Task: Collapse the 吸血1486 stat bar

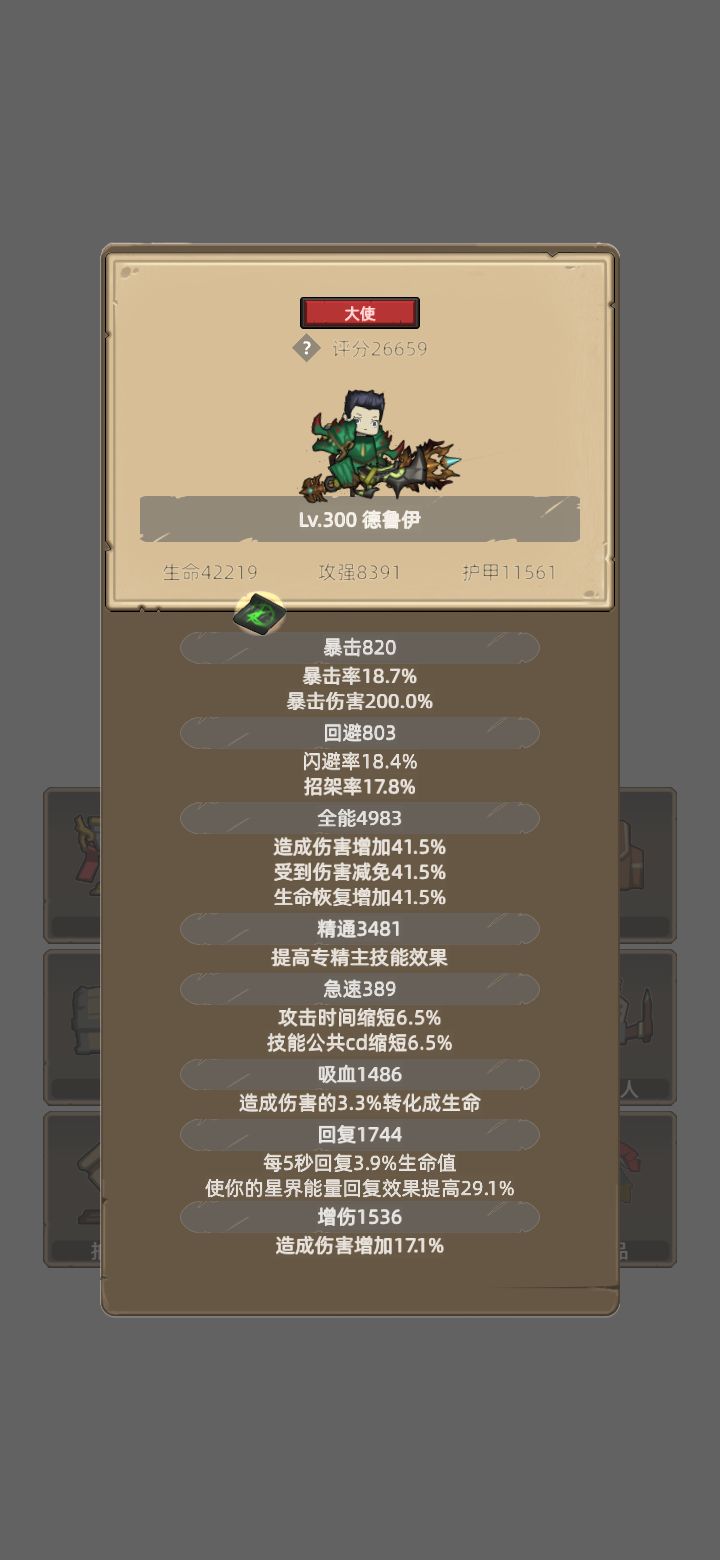Action: pos(359,1075)
